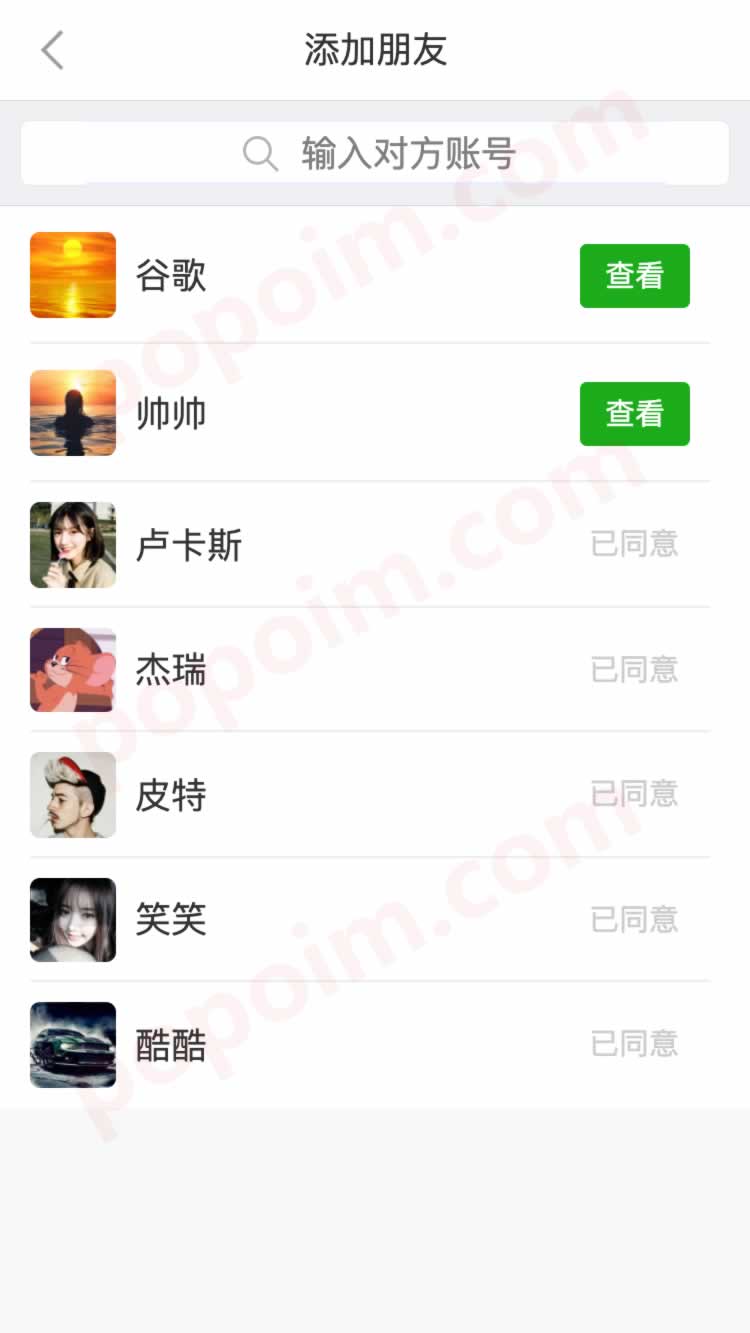Tap the back arrow to return
The width and height of the screenshot is (750, 1333).
click(52, 49)
